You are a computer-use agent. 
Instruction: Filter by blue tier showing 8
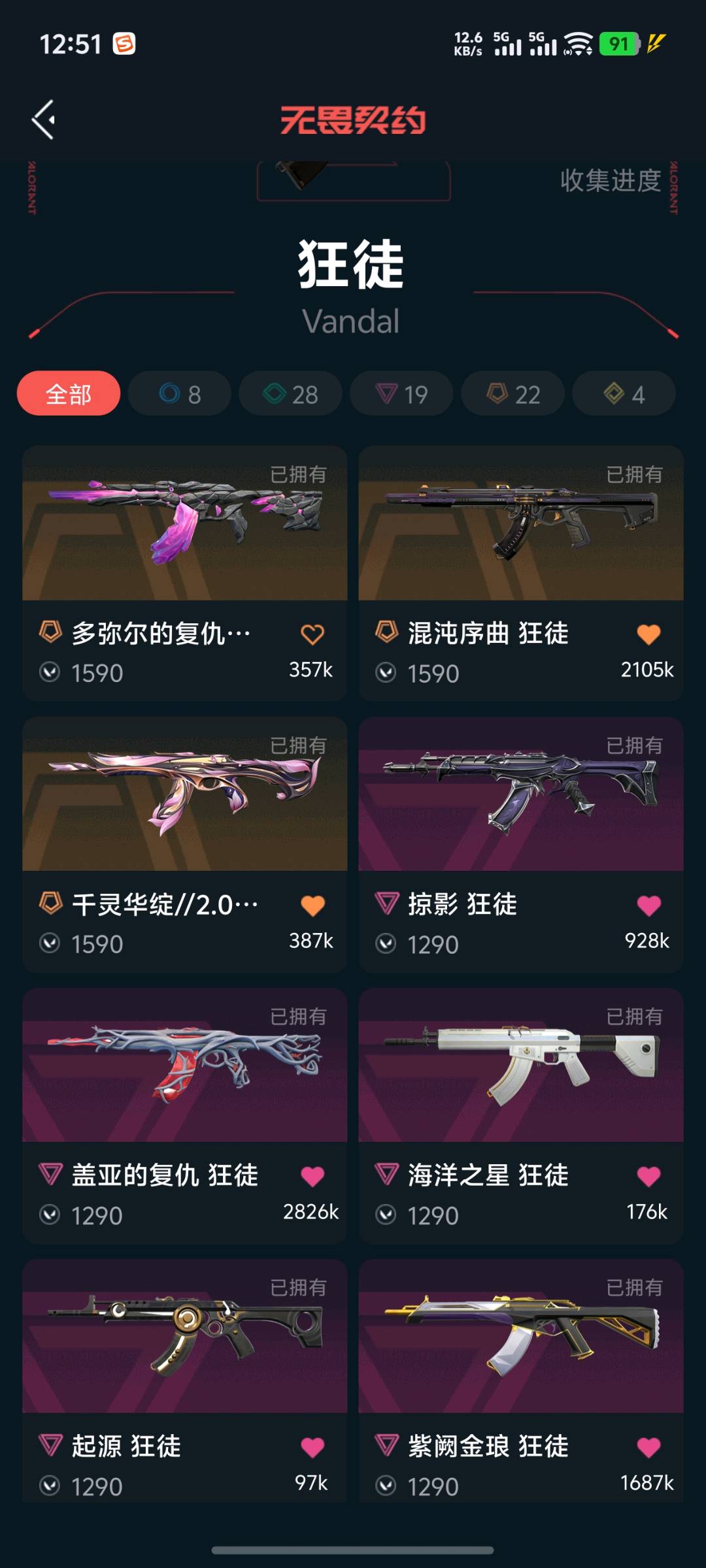tap(180, 394)
